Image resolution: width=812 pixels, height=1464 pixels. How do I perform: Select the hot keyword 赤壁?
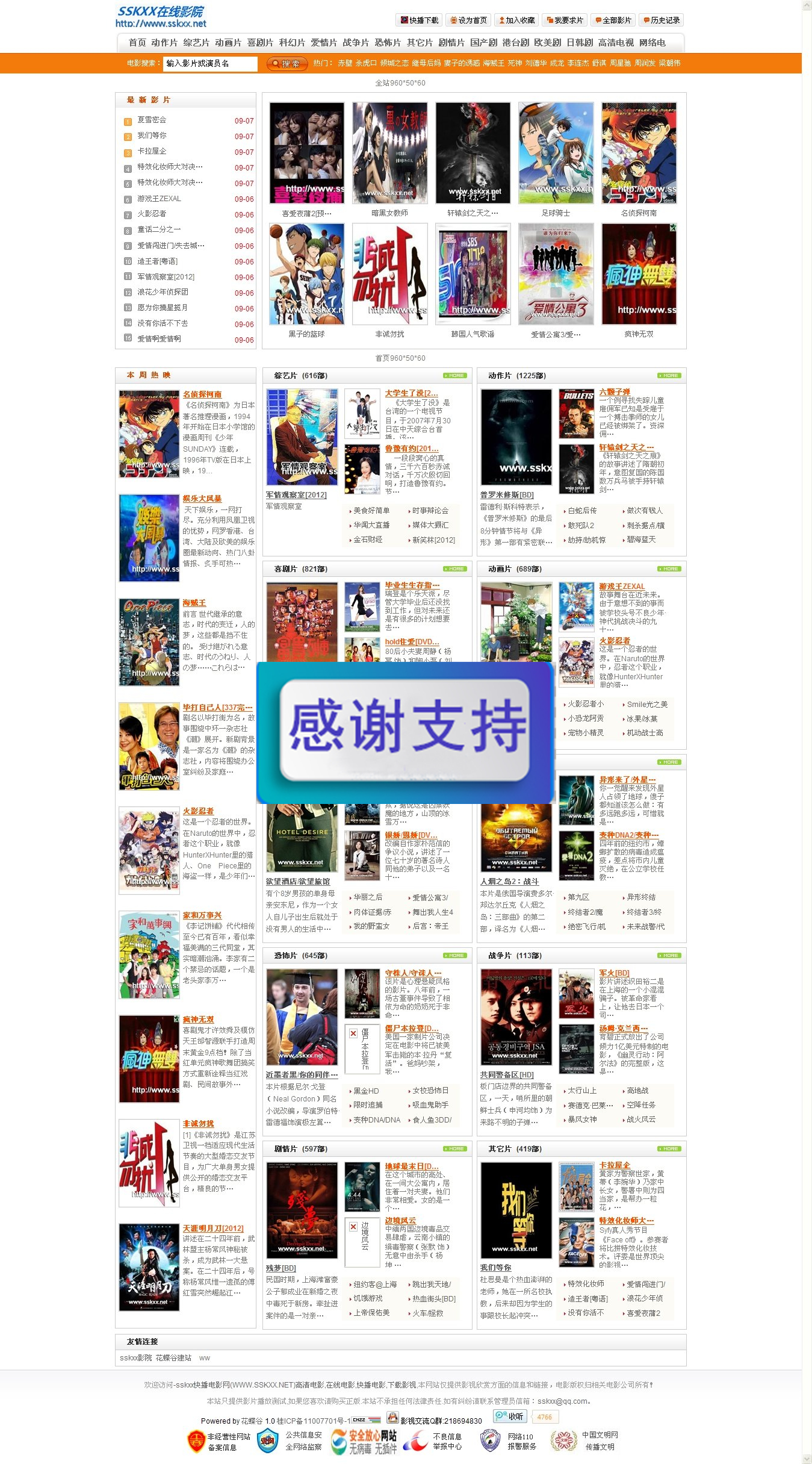[x=345, y=63]
